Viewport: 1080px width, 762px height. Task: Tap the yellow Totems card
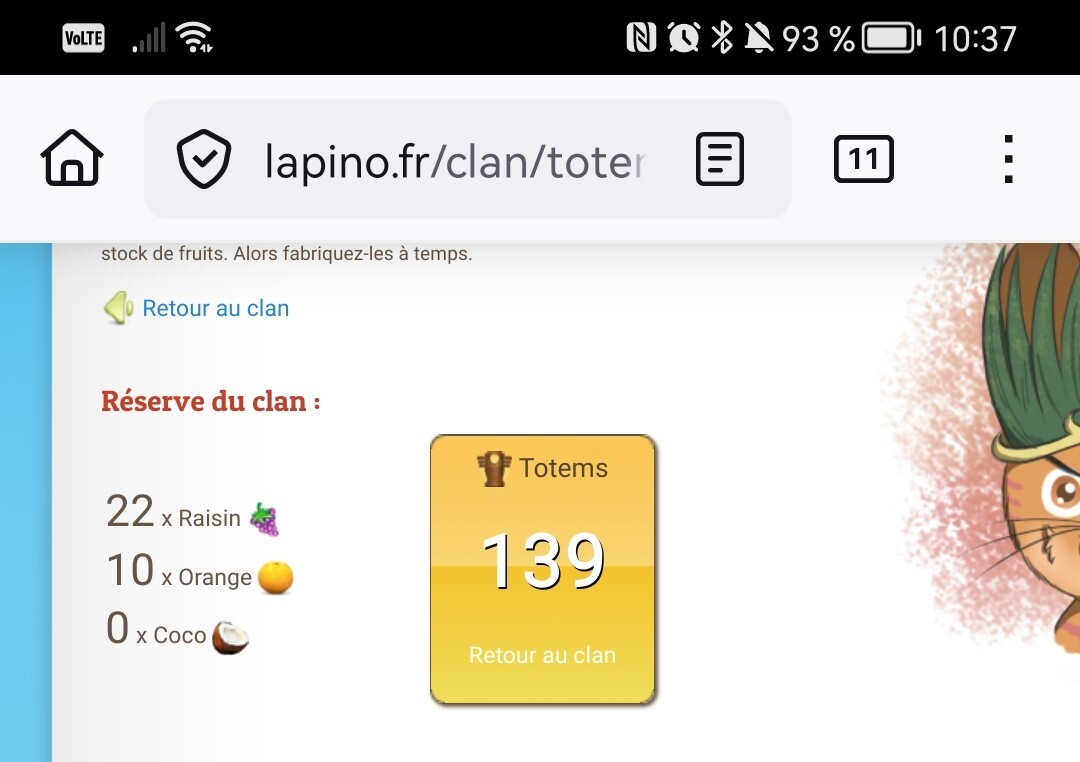tap(543, 570)
